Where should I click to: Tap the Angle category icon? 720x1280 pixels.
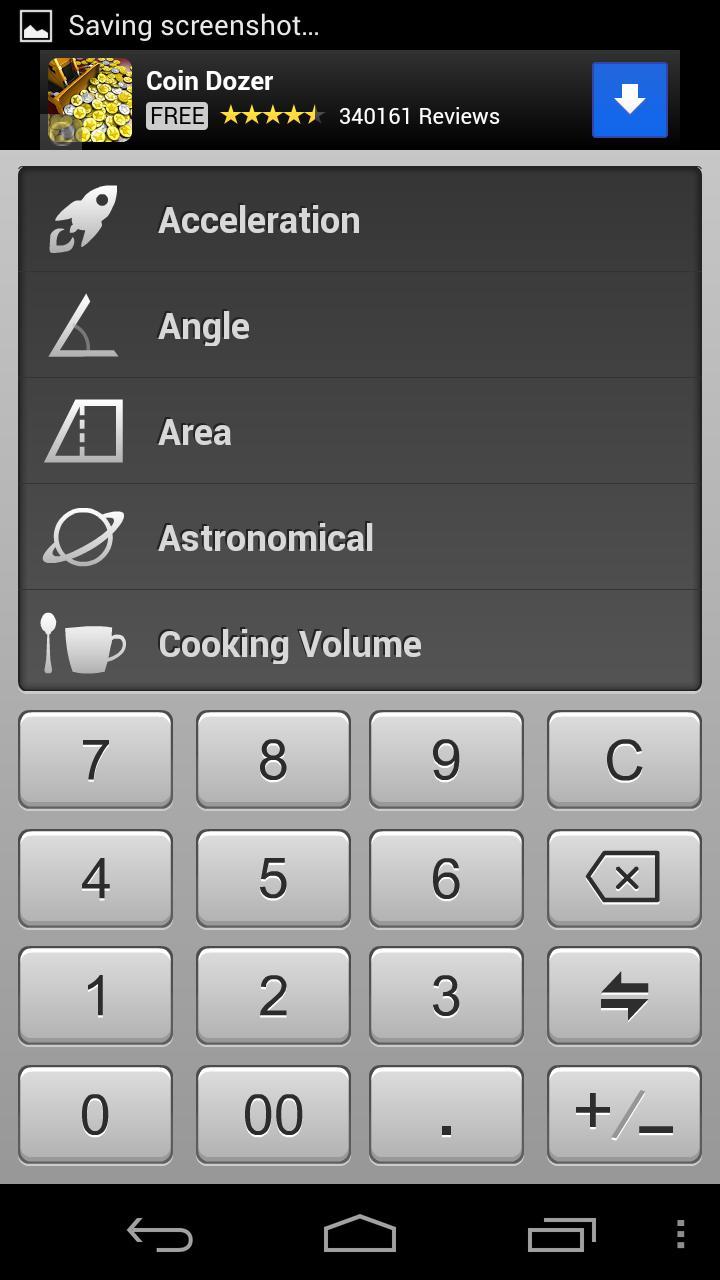point(84,325)
